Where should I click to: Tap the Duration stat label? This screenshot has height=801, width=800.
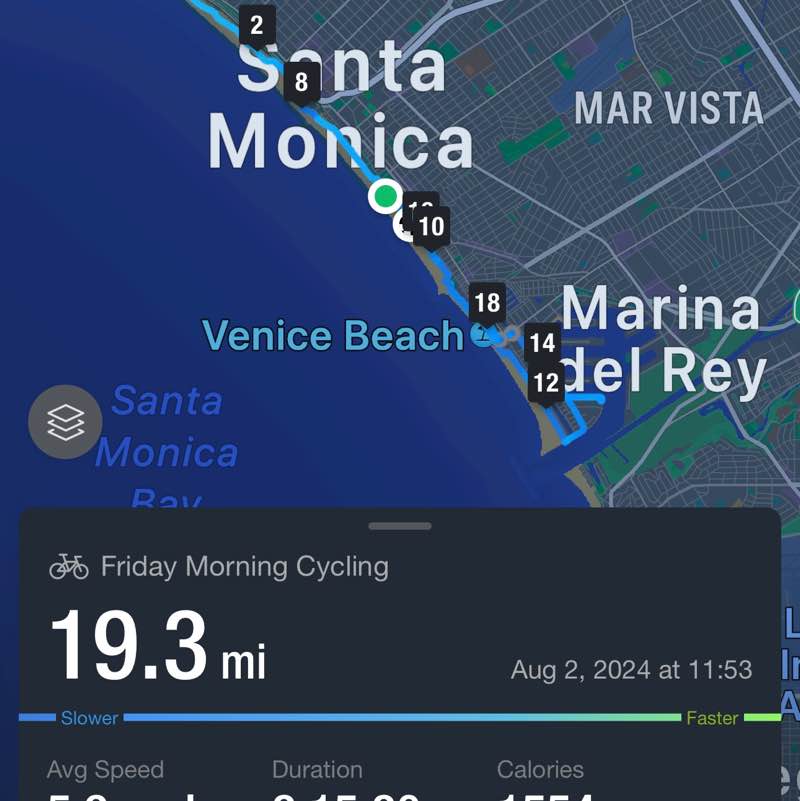[x=317, y=770]
